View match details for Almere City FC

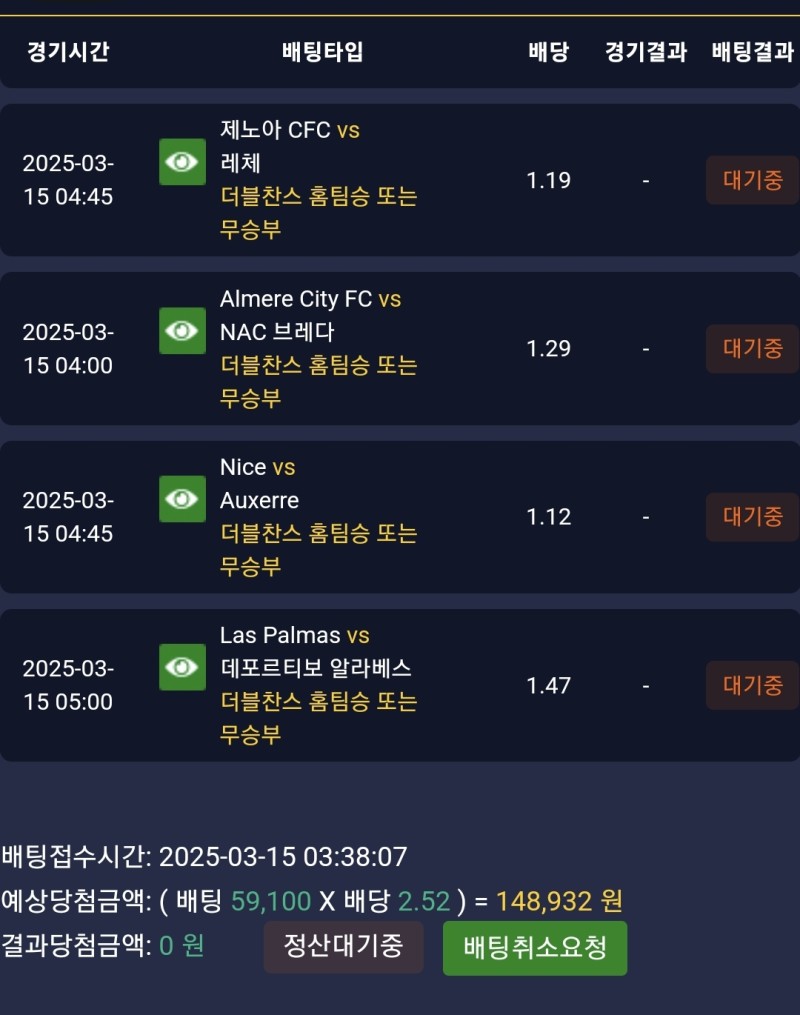tap(182, 331)
